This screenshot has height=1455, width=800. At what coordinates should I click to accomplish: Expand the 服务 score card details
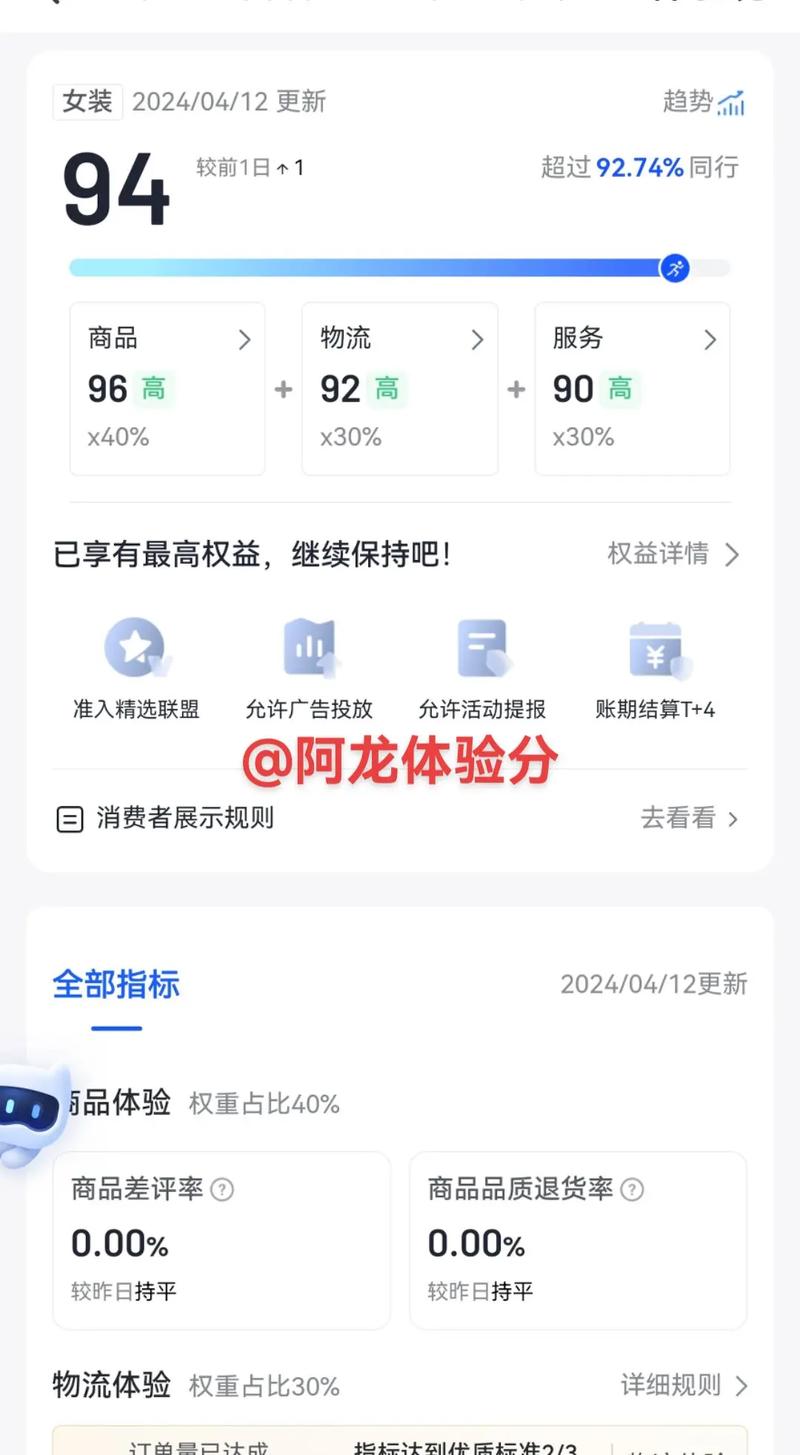pos(711,340)
